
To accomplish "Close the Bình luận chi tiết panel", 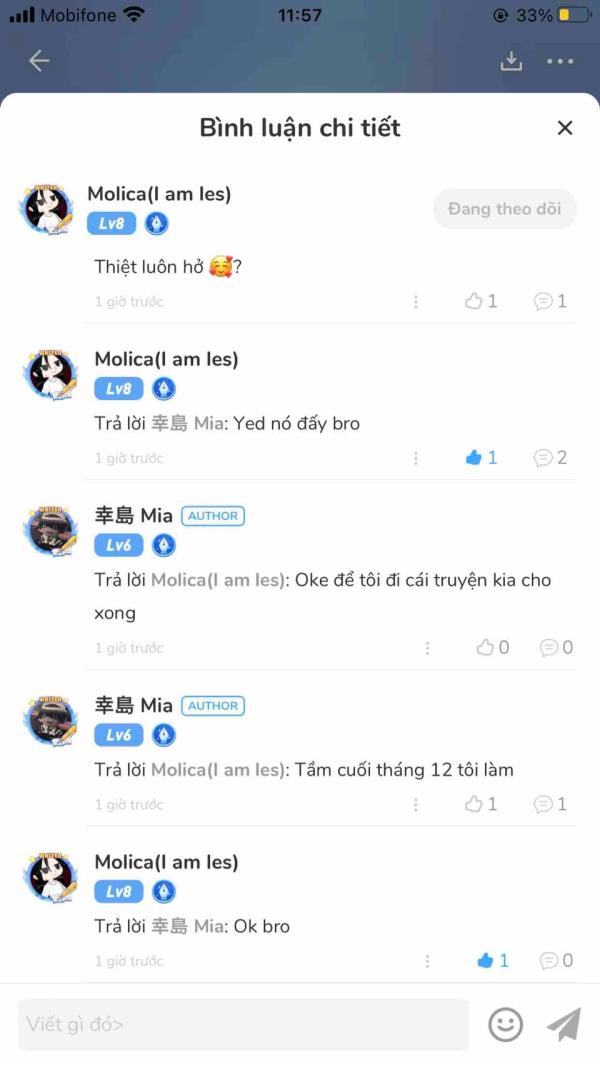I will click(565, 128).
